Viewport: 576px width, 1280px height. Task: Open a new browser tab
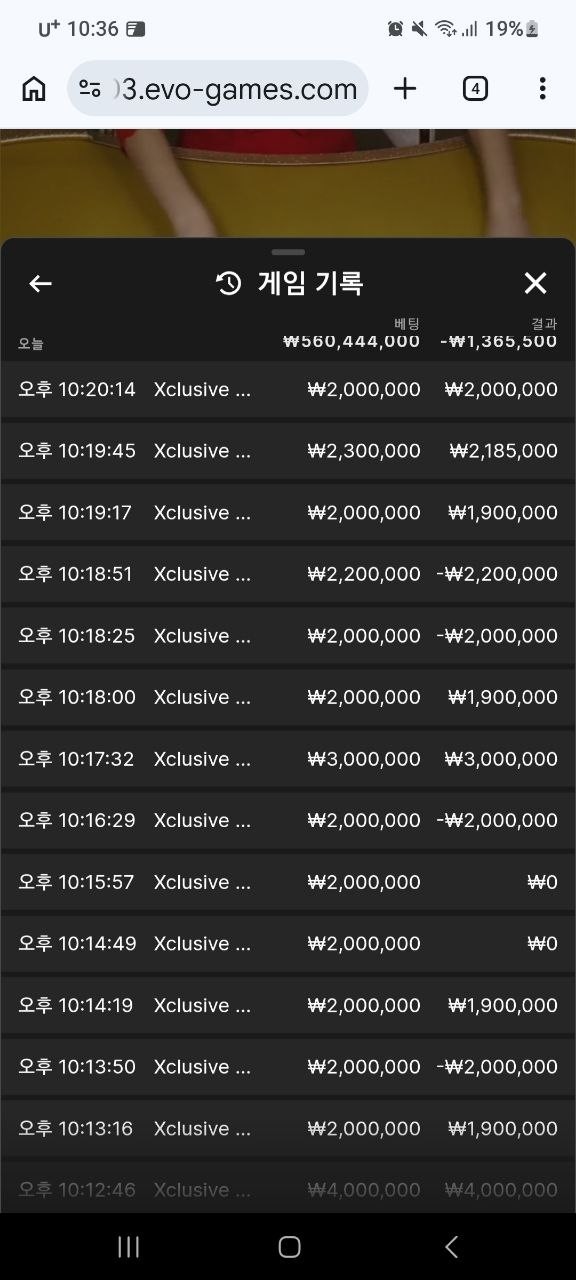[x=405, y=89]
